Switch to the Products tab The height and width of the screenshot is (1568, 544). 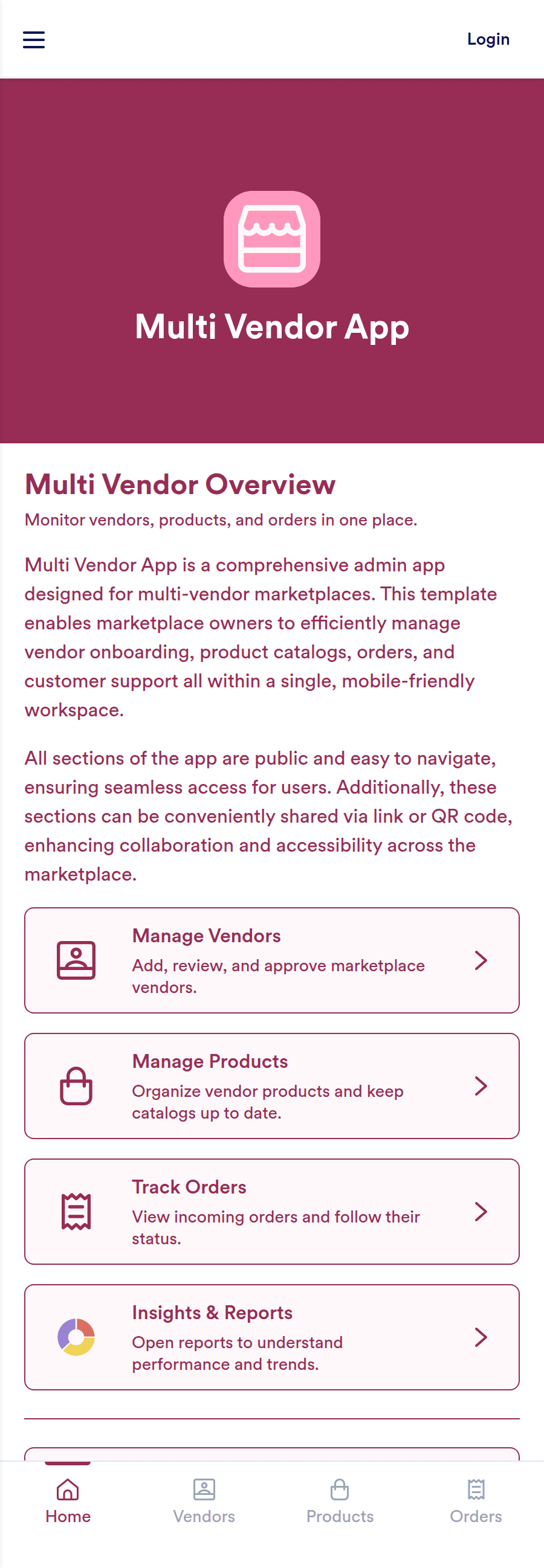click(340, 1501)
